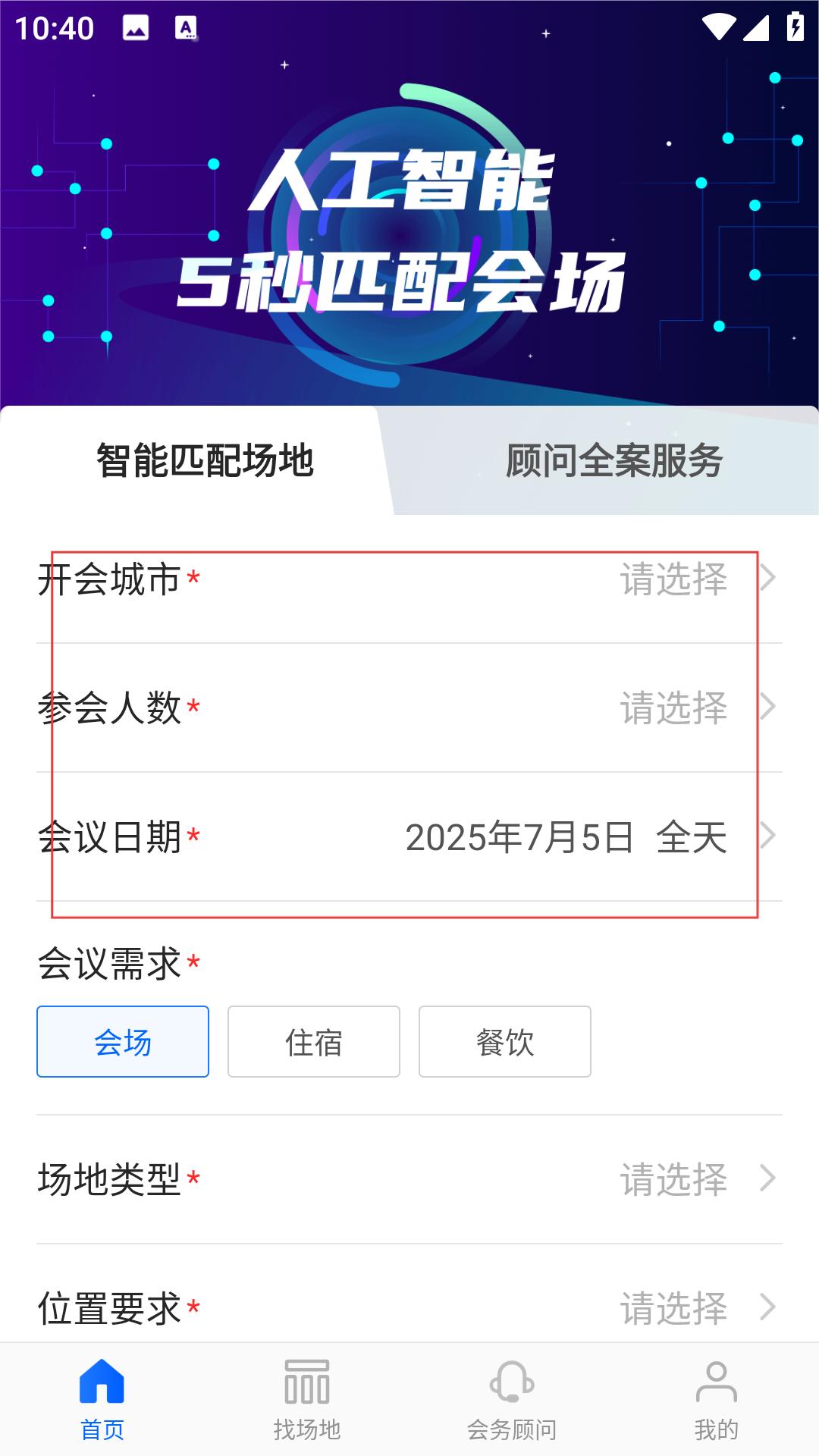Pick the 参会人数 attendee count
819x1456 pixels.
tap(409, 708)
